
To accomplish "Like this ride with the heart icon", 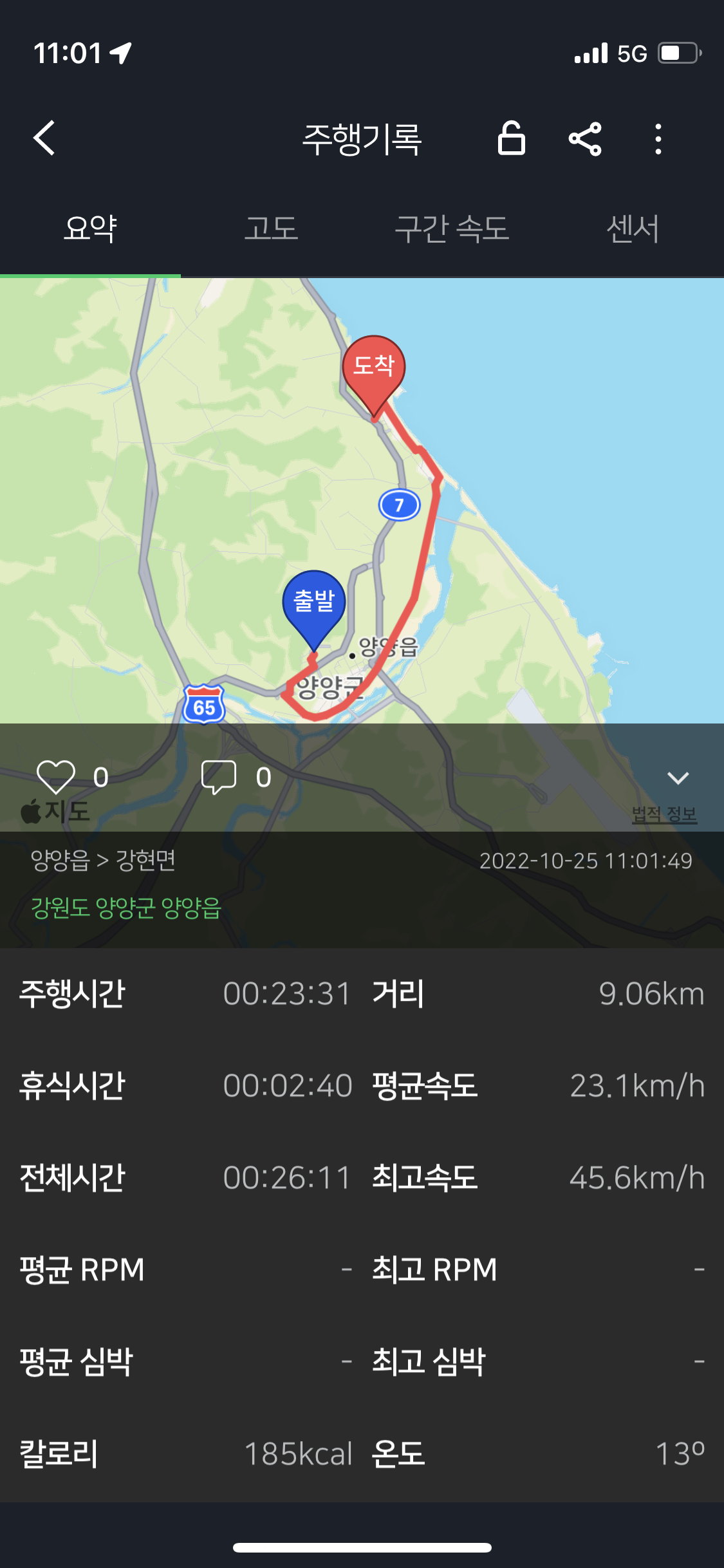I will click(x=56, y=777).
